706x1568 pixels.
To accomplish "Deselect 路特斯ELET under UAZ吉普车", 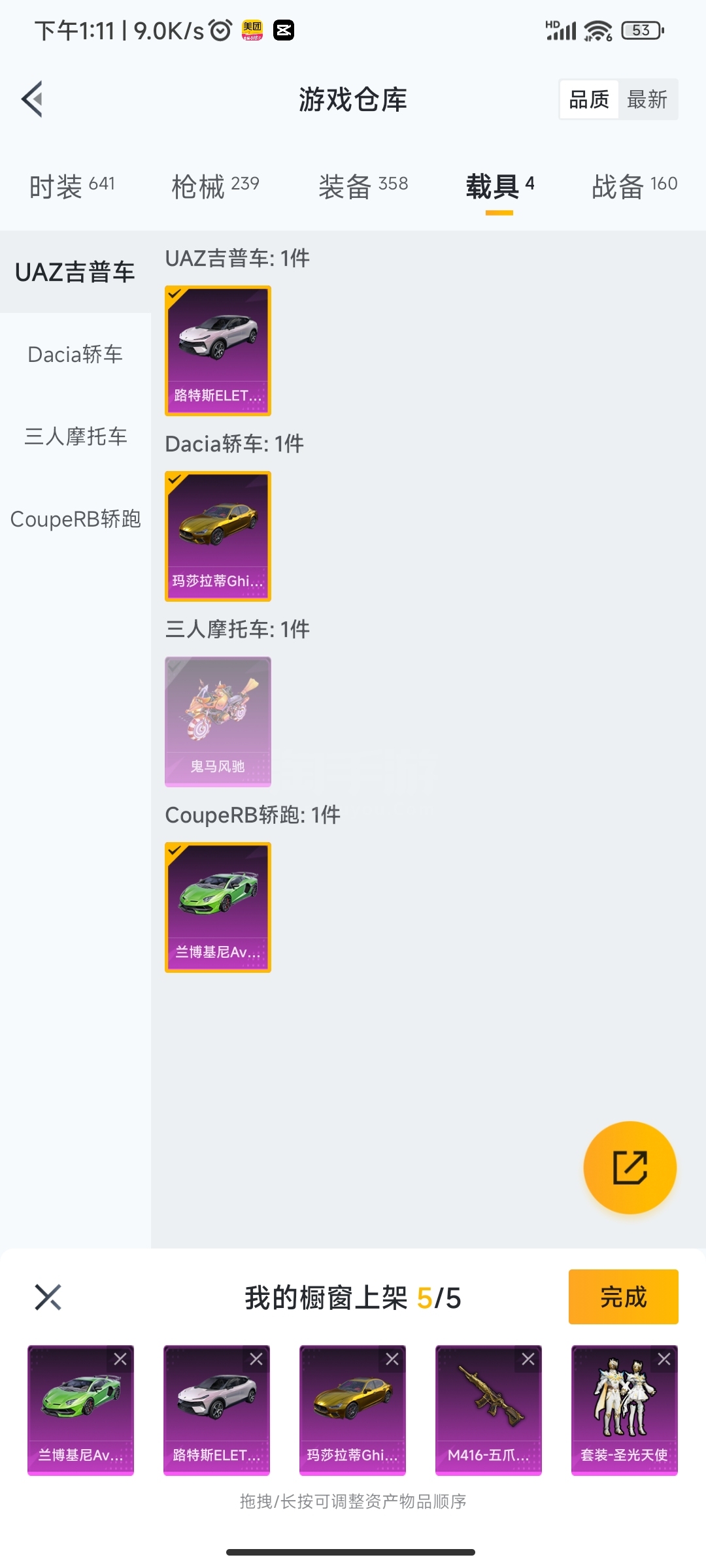I will tap(218, 350).
